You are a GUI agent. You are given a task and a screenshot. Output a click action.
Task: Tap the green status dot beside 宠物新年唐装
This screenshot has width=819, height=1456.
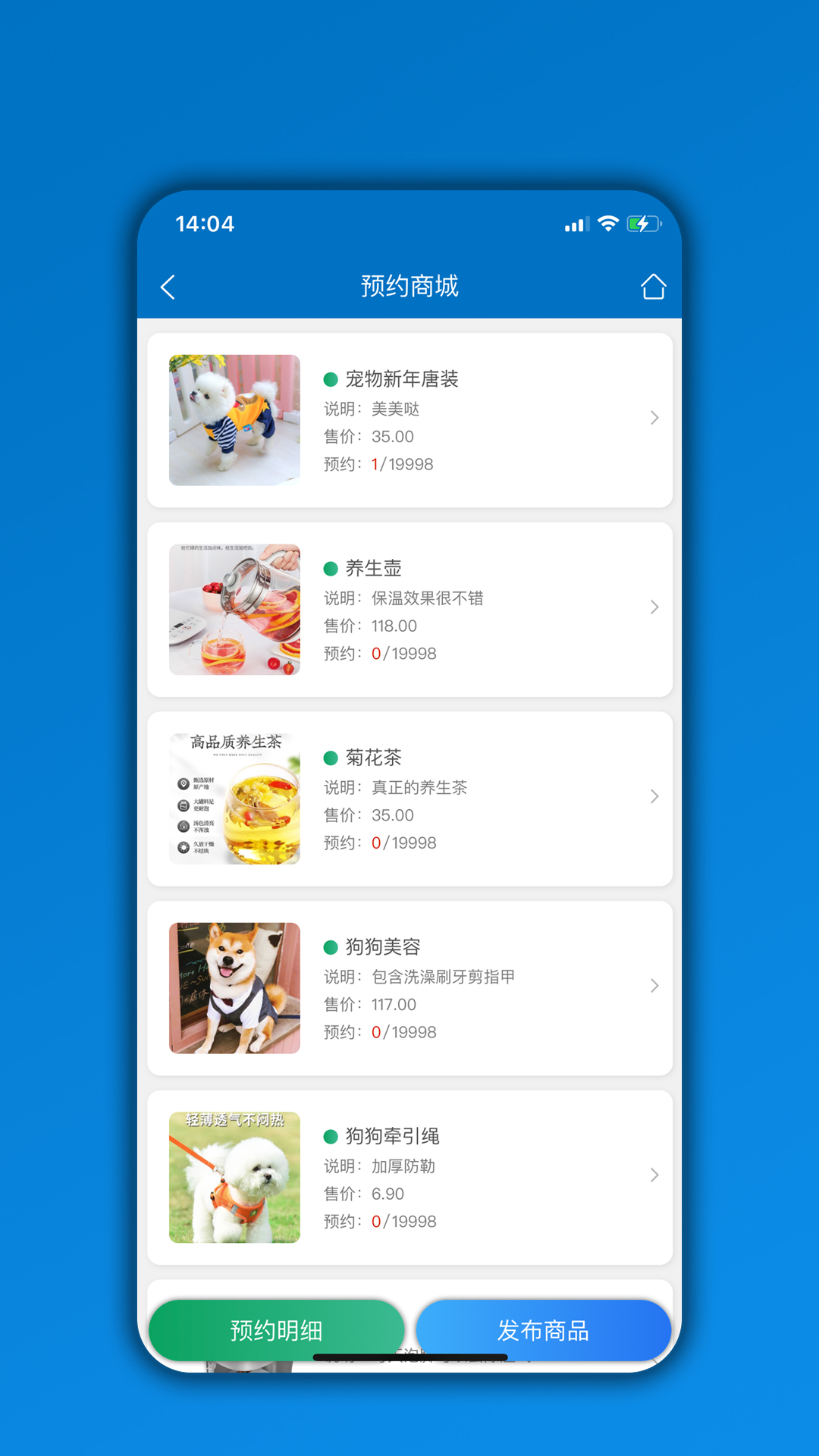click(329, 378)
